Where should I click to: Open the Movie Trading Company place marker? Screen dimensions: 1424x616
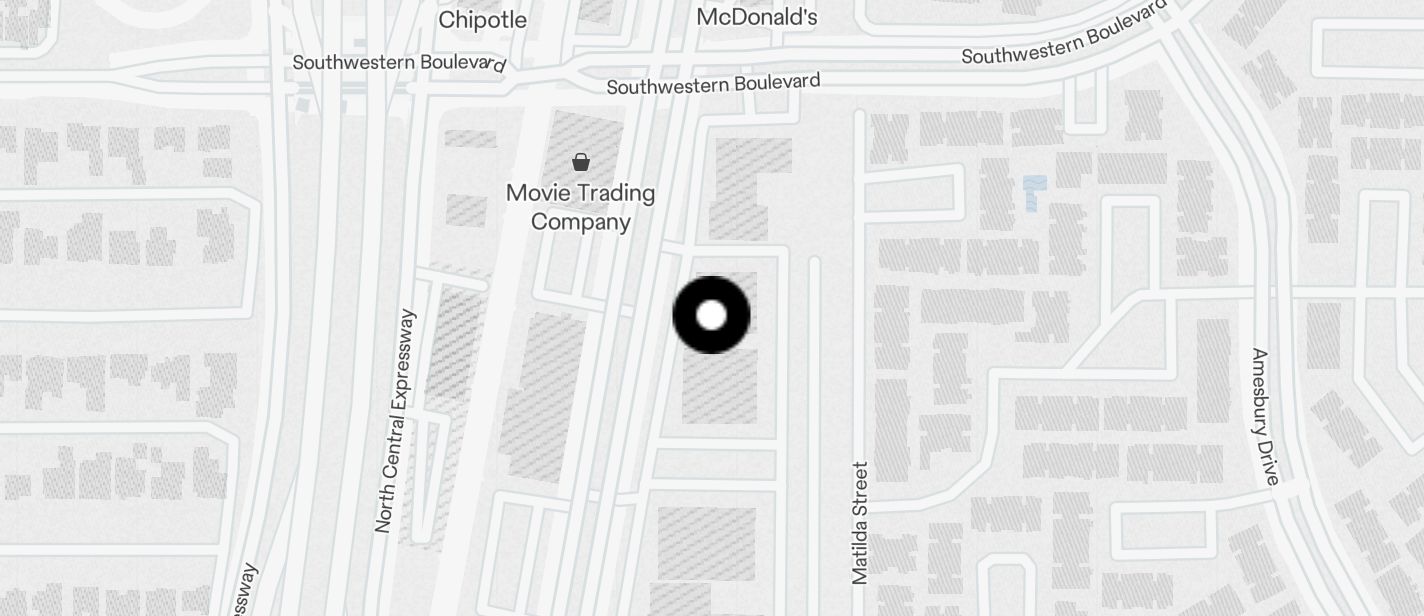click(581, 162)
